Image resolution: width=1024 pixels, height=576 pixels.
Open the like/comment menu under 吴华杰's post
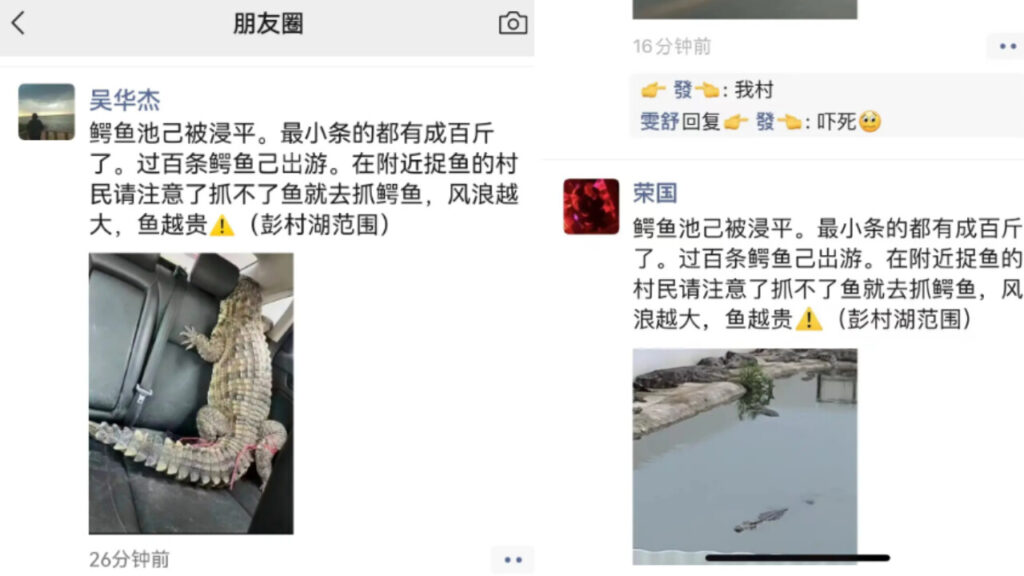coord(512,560)
